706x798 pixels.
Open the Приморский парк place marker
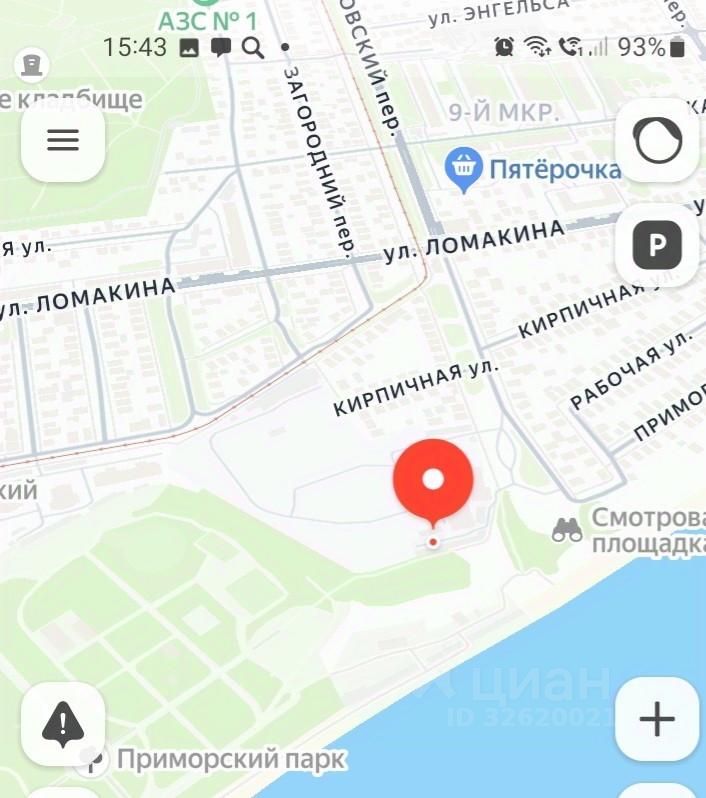pyautogui.click(x=92, y=761)
